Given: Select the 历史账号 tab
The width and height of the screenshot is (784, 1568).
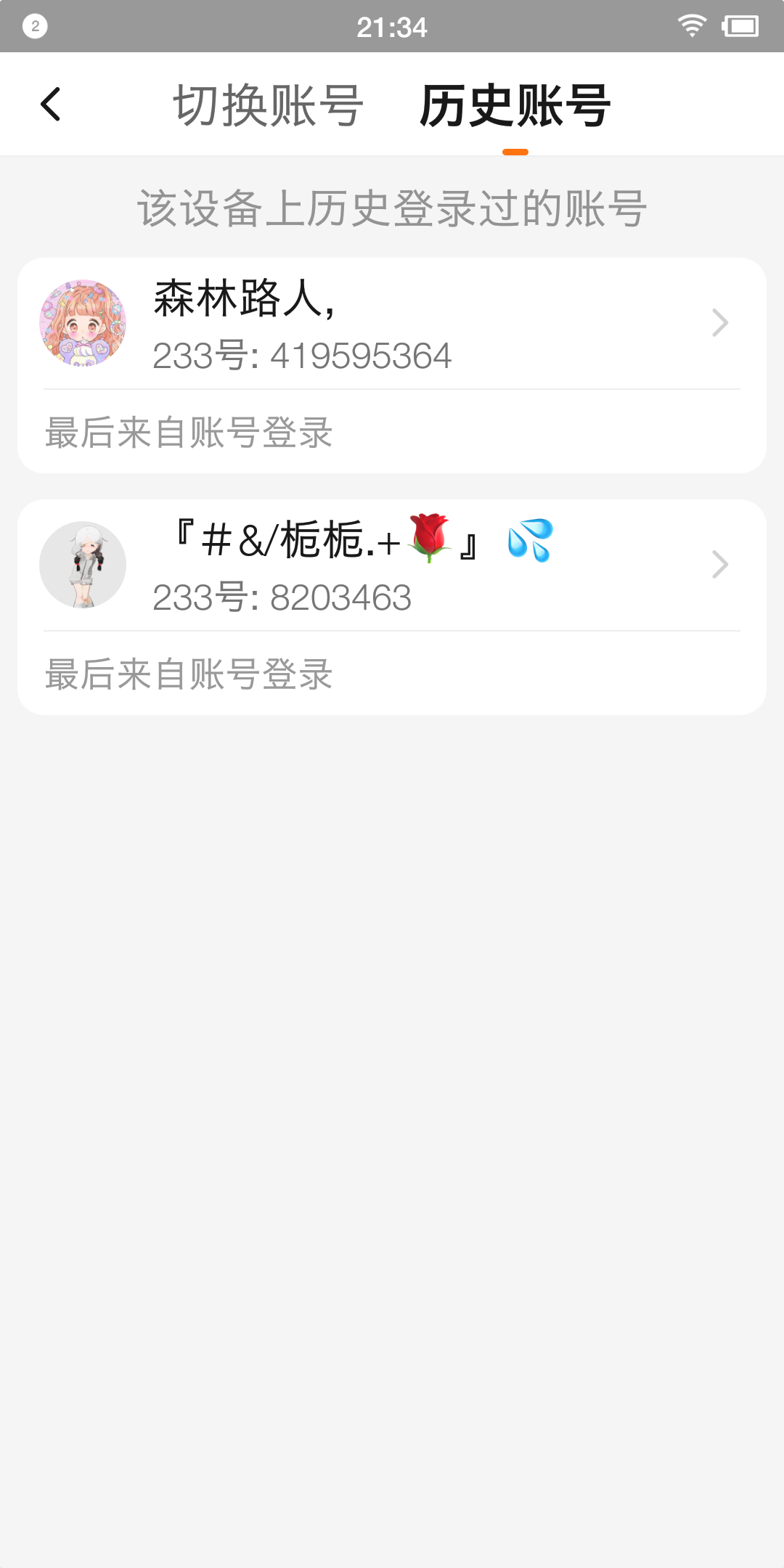Looking at the screenshot, I should pyautogui.click(x=515, y=106).
